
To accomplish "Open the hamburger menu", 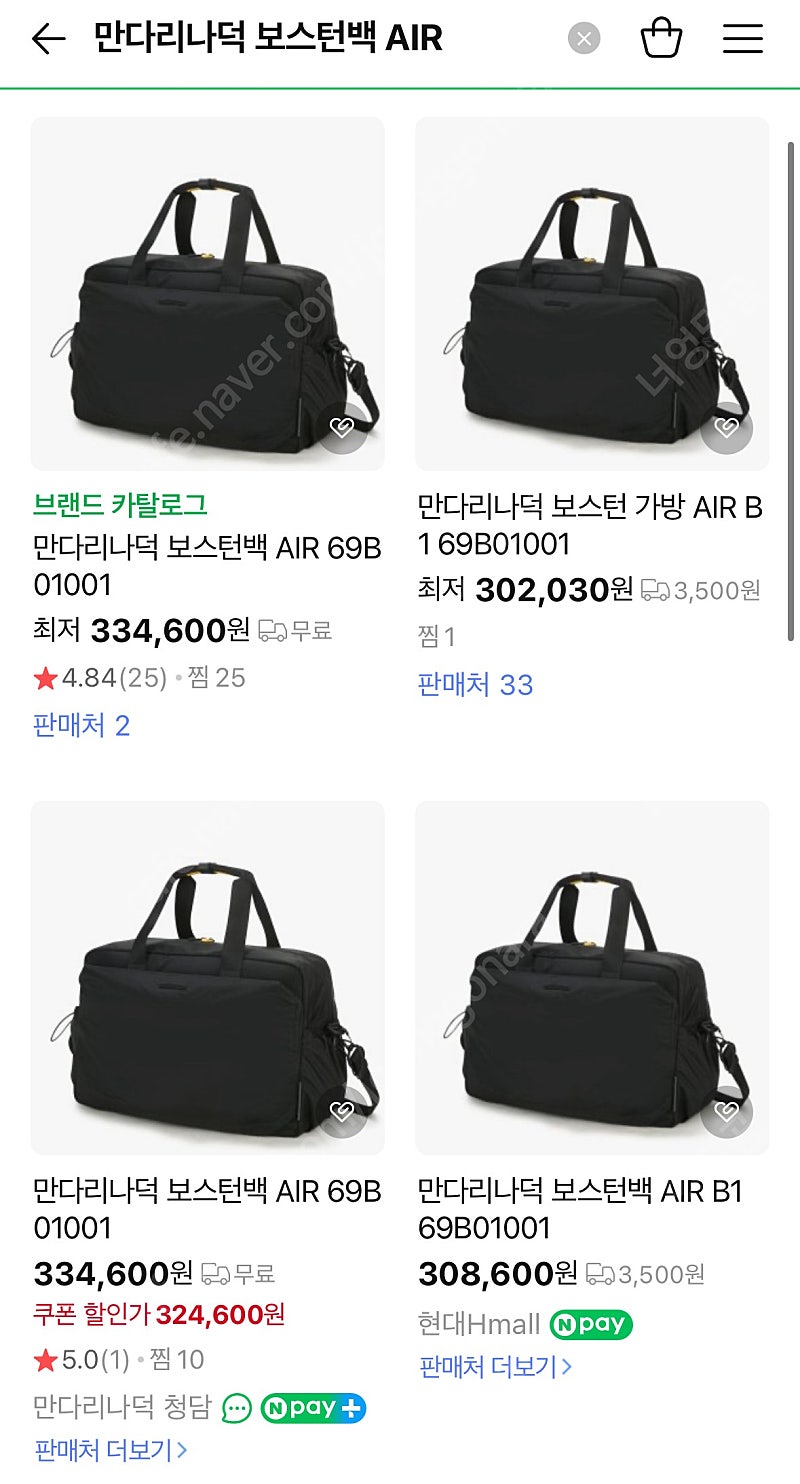I will 743,39.
